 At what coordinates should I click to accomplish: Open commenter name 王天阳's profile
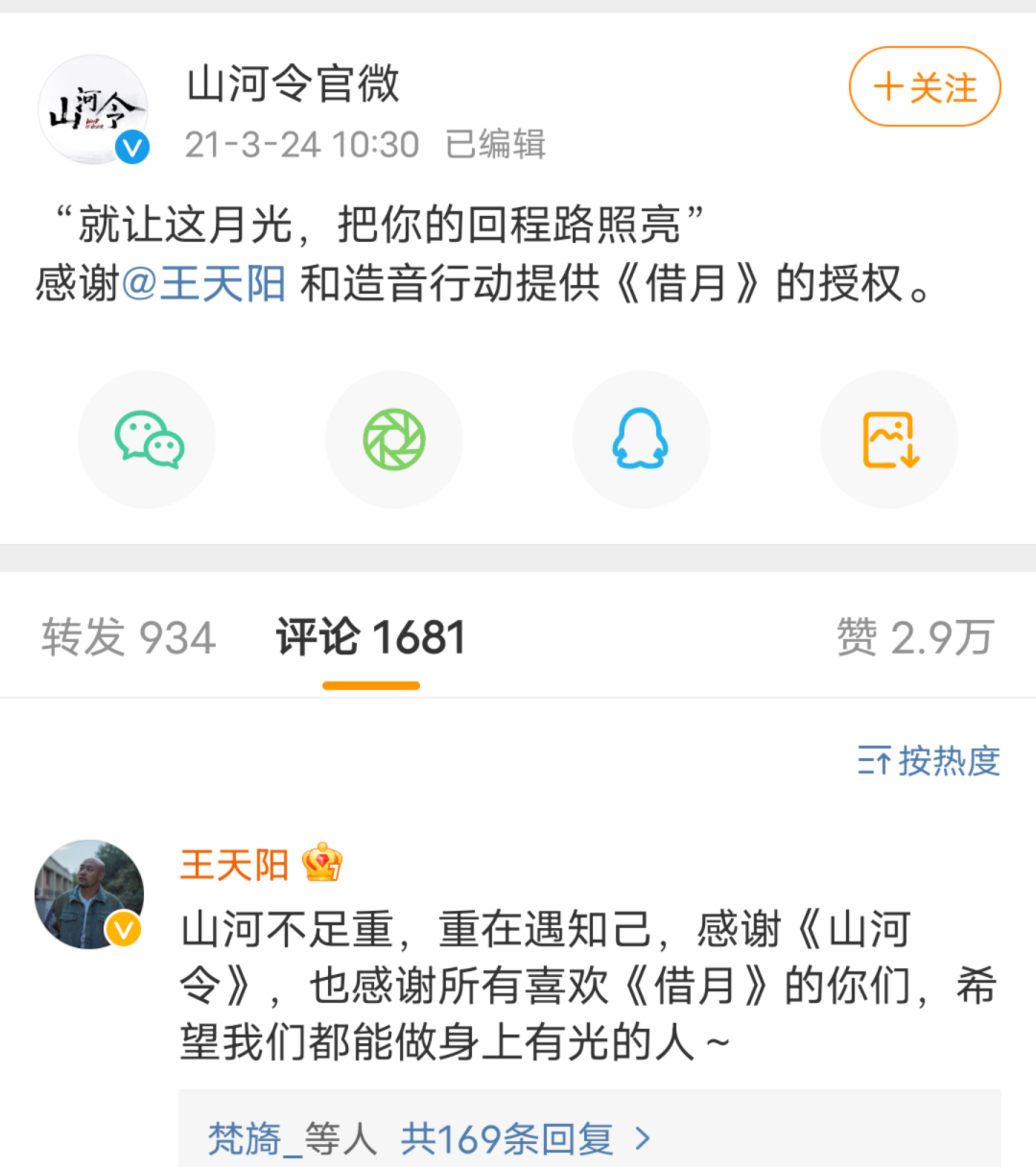click(235, 865)
